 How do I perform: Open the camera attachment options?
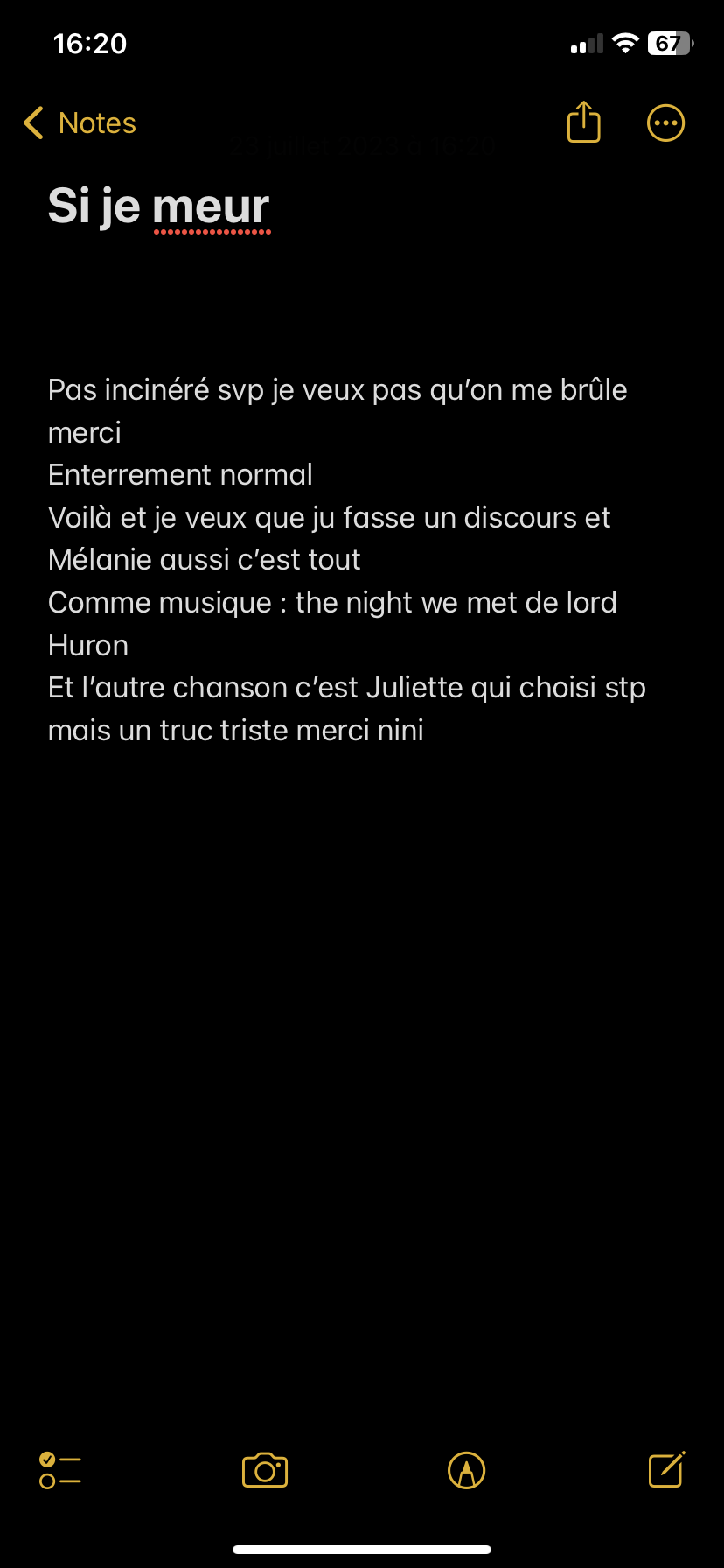pyautogui.click(x=265, y=1470)
